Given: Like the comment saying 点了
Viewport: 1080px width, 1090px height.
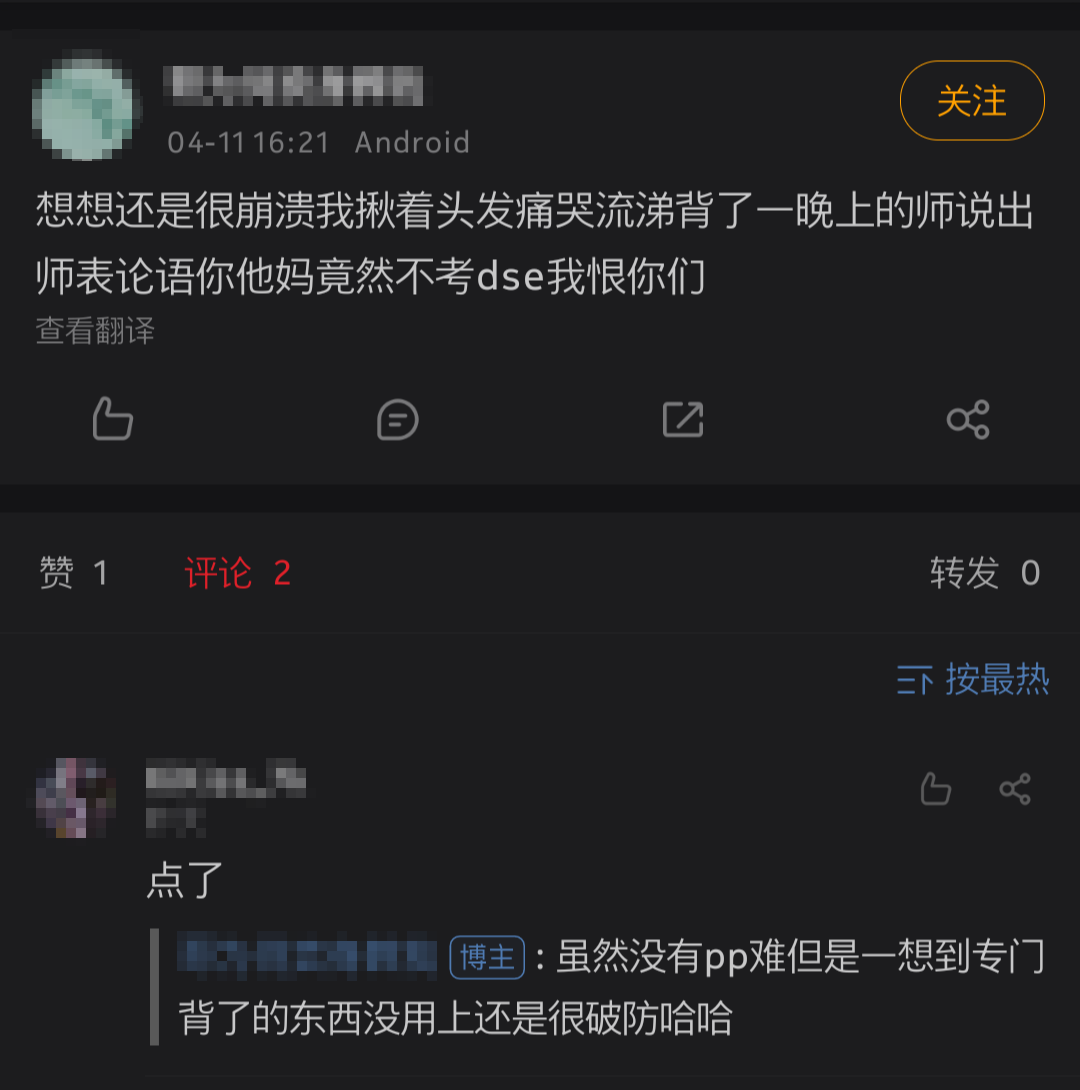Looking at the screenshot, I should pos(935,790).
